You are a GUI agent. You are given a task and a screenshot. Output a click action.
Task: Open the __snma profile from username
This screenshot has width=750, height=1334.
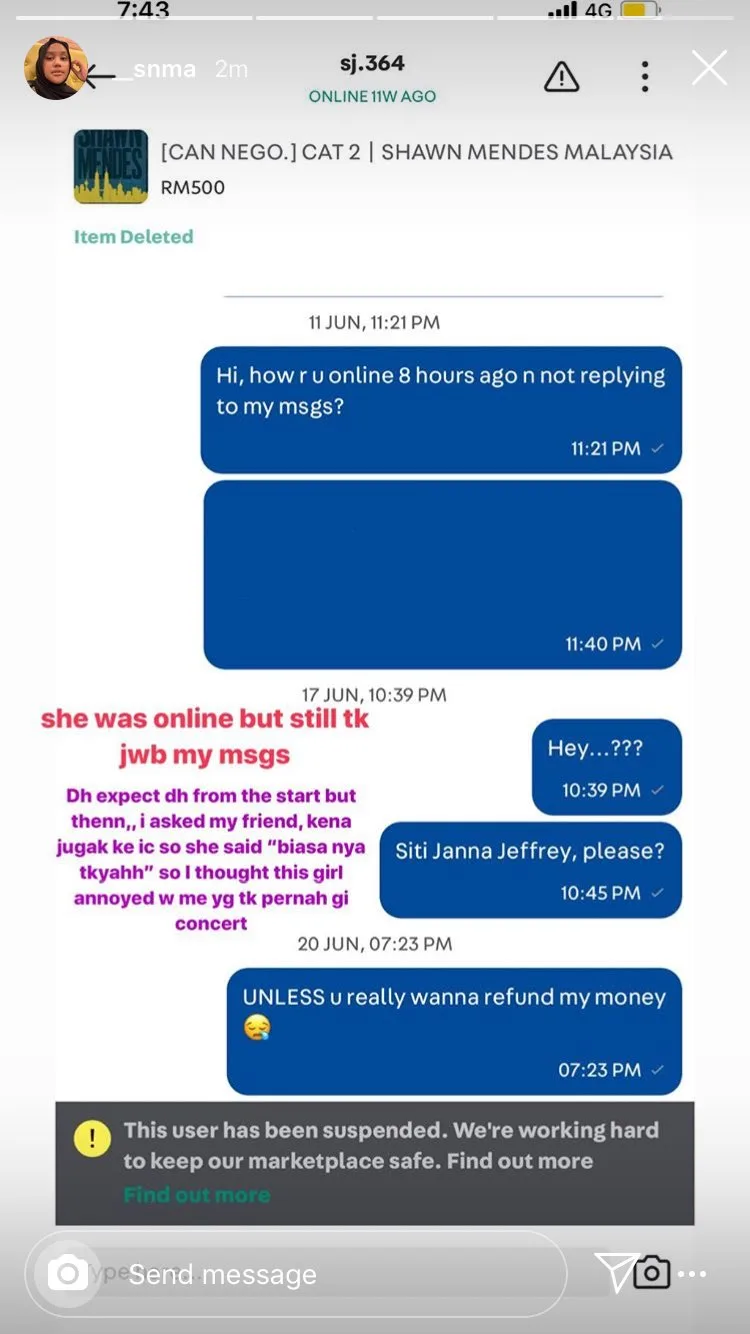(150, 69)
